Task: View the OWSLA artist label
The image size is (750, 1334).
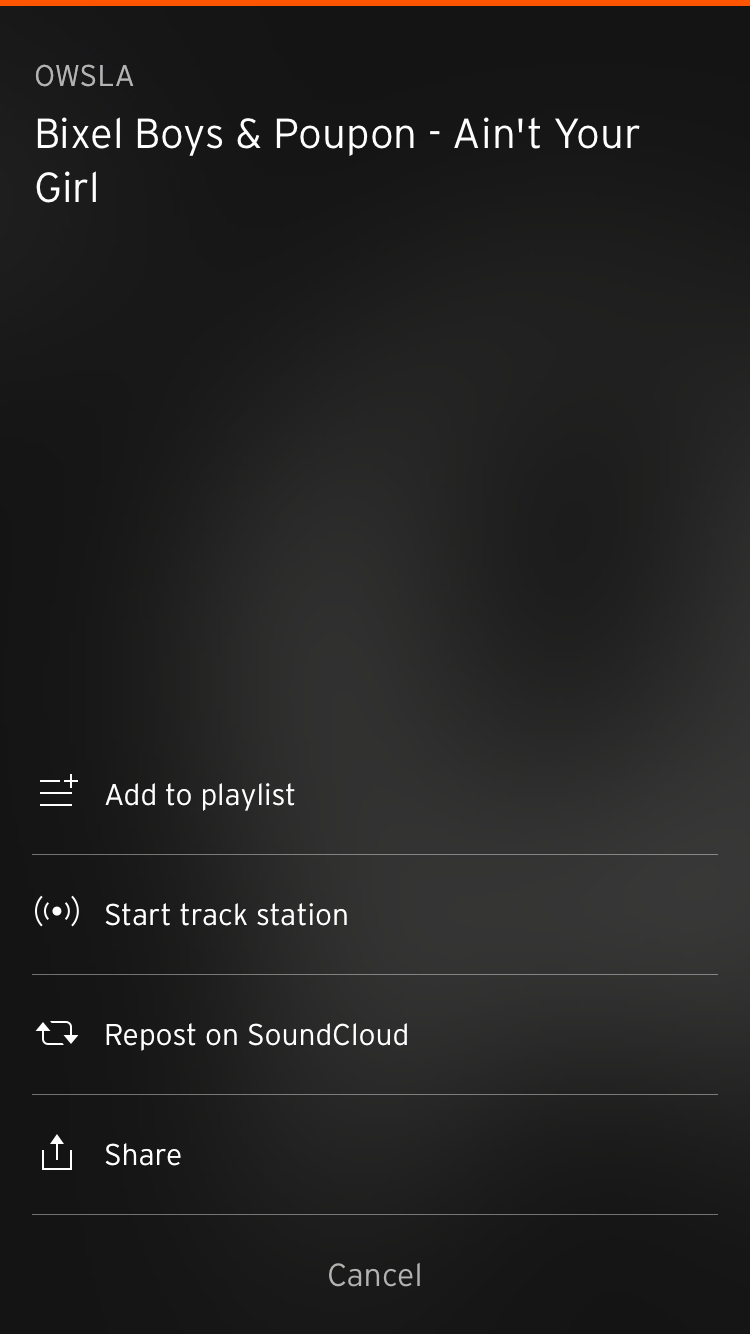Action: pyautogui.click(x=84, y=75)
